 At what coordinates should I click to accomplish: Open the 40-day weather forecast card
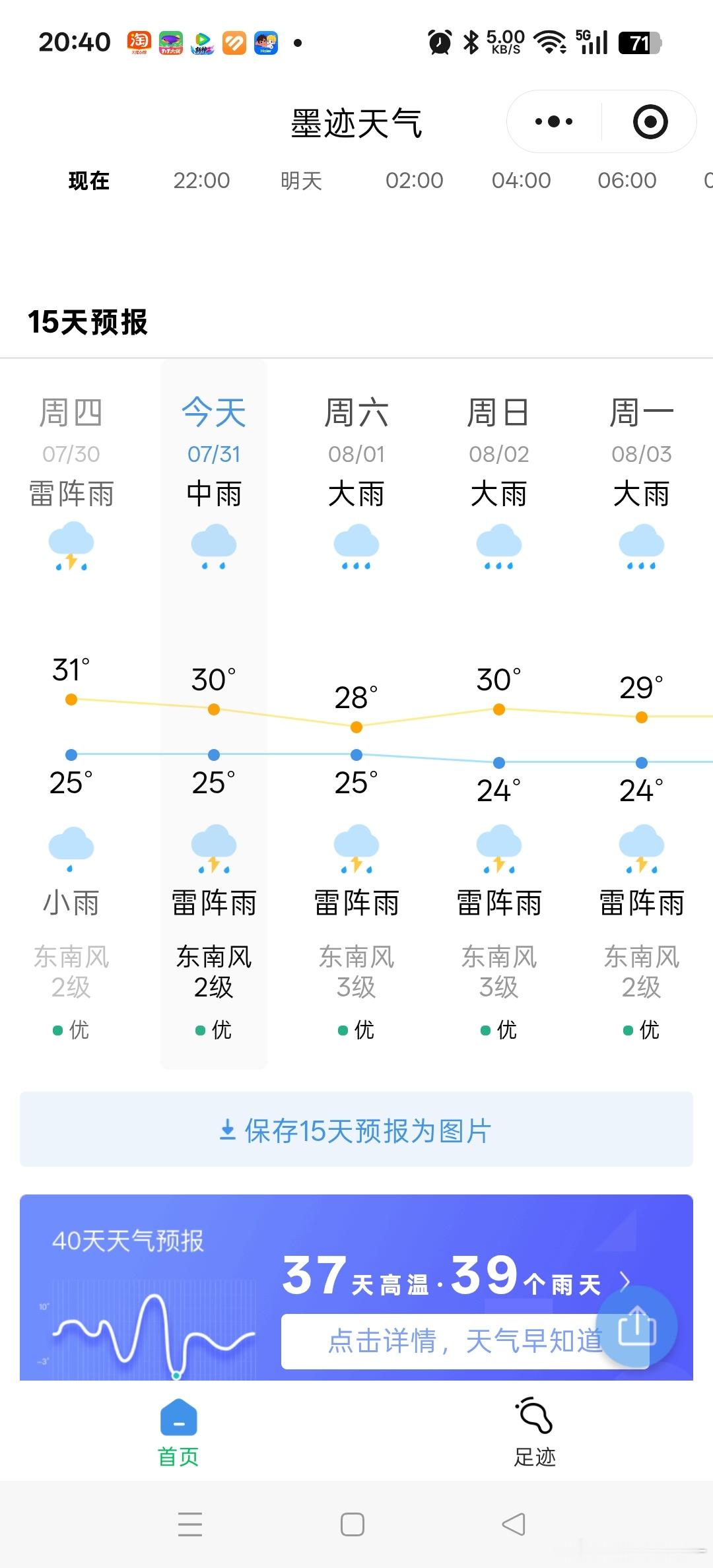[356, 1287]
